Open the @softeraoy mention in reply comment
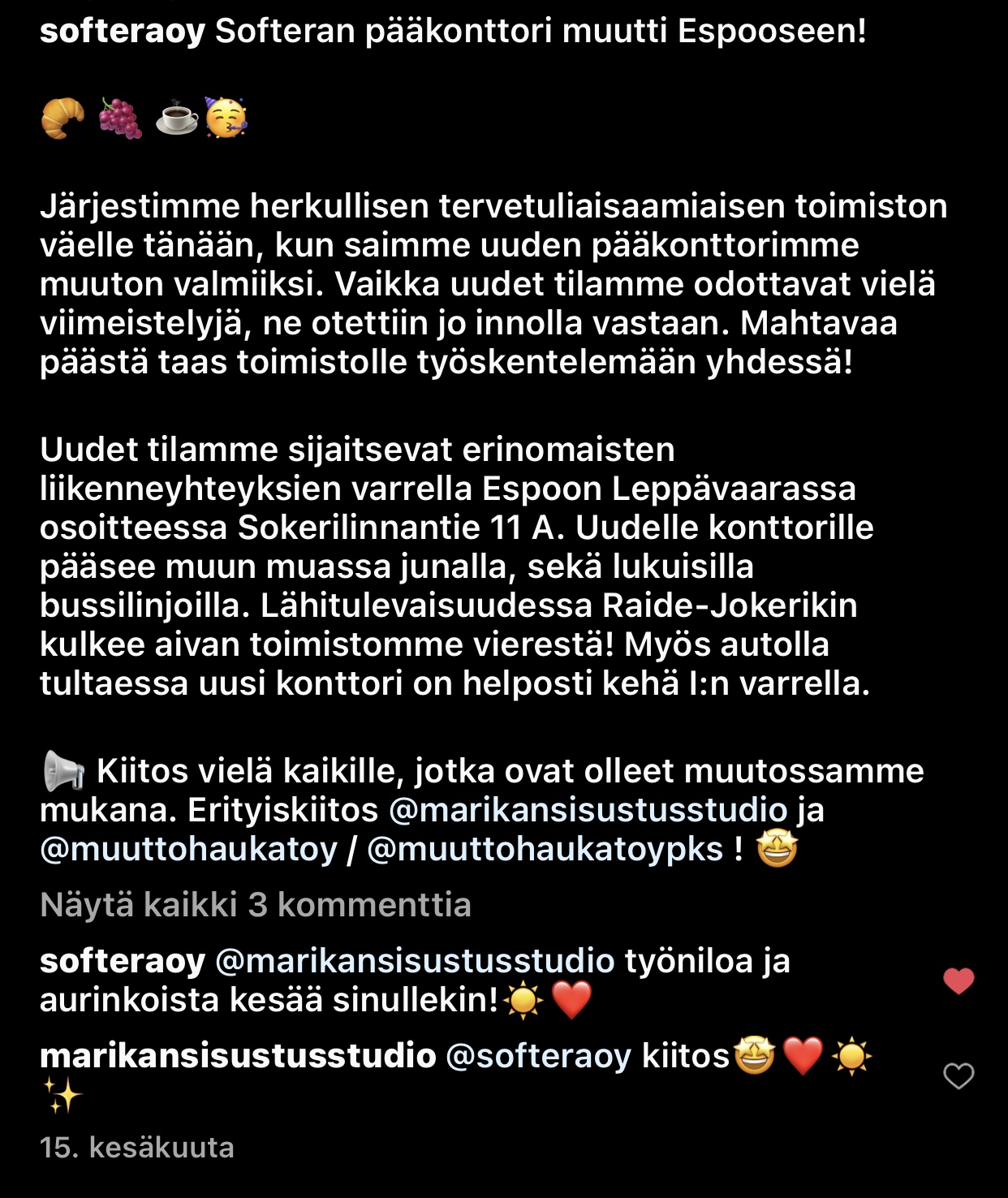This screenshot has height=1198, width=1008. (x=538, y=1056)
